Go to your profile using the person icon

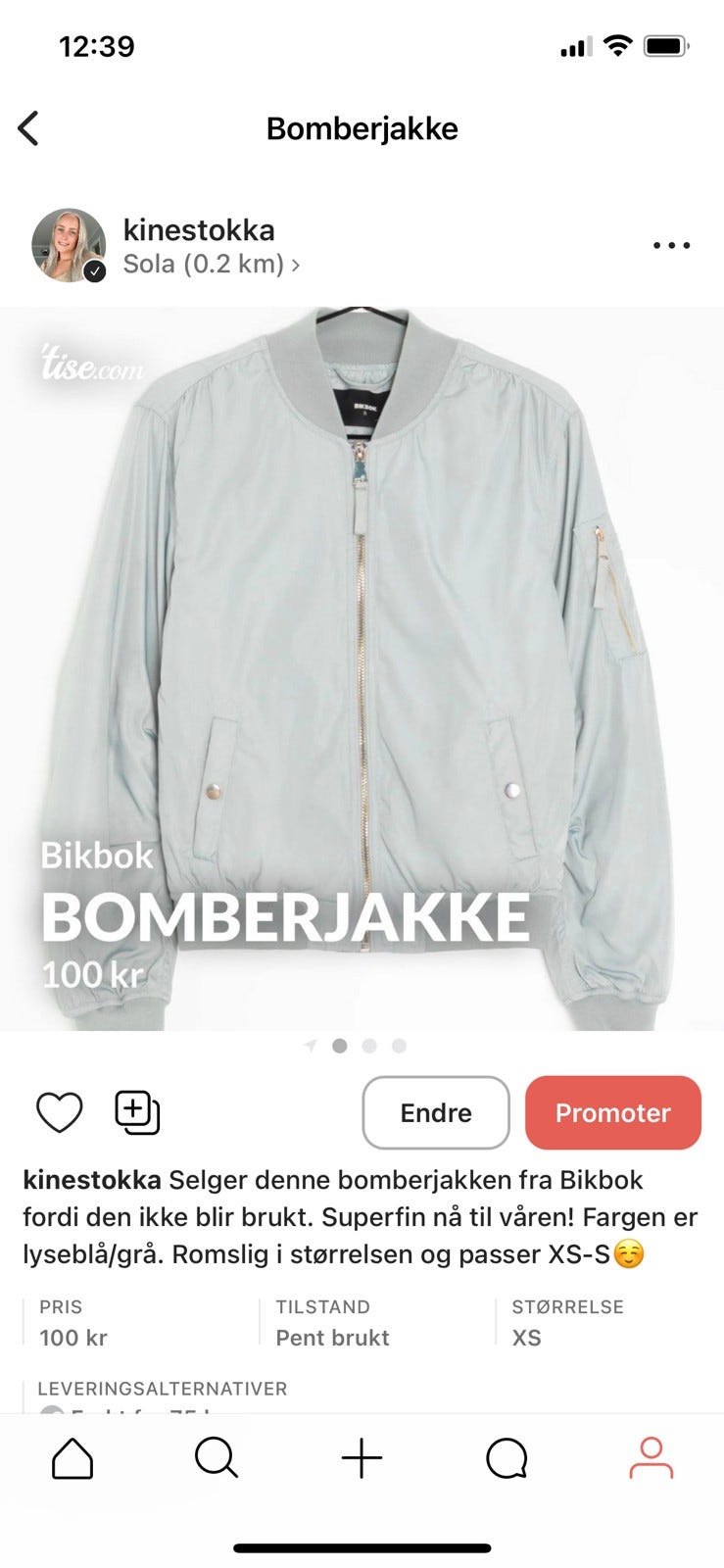pyautogui.click(x=652, y=1457)
